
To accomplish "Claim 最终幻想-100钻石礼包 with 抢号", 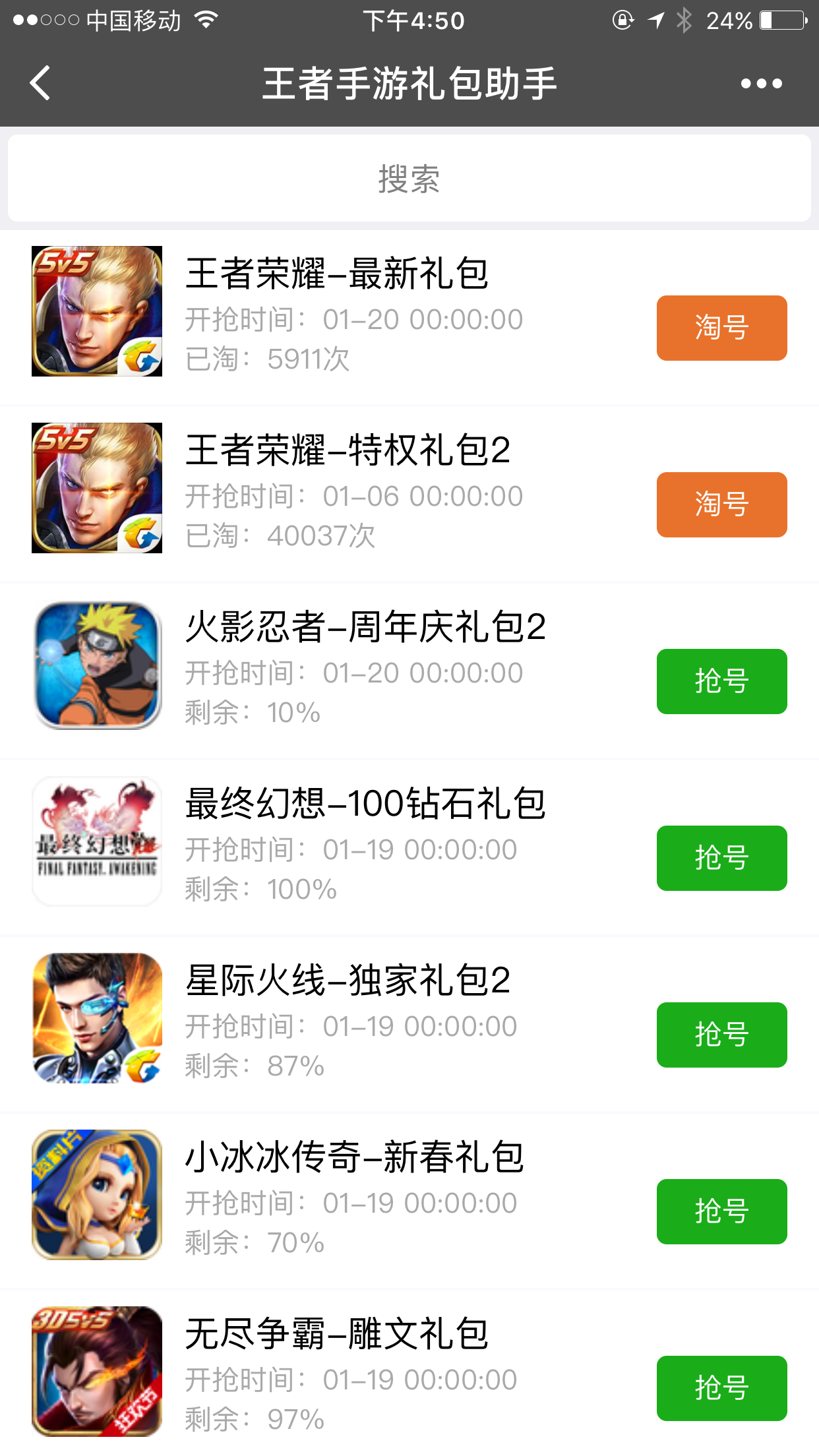I will 721,858.
